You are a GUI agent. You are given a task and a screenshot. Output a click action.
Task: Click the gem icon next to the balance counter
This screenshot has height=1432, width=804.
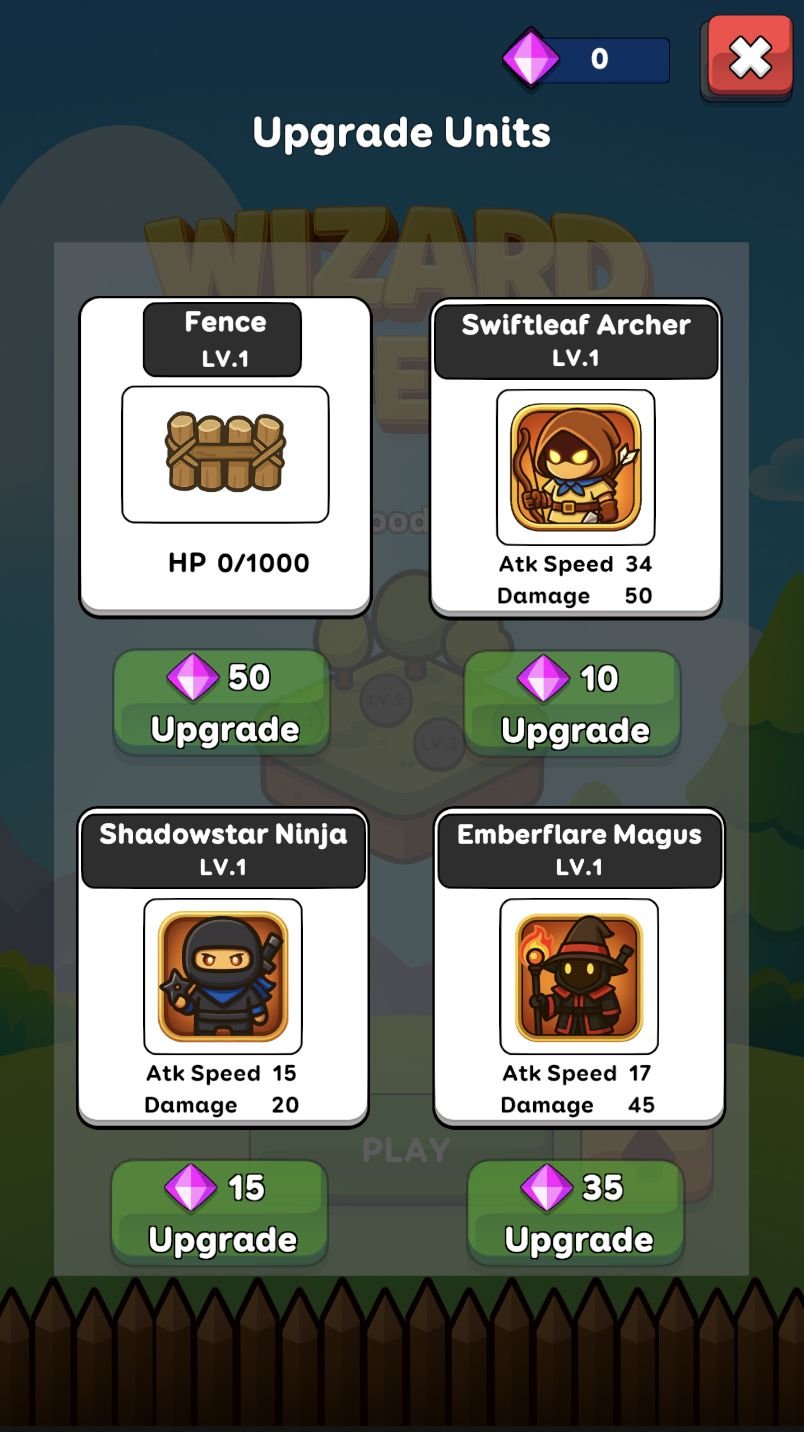533,58
